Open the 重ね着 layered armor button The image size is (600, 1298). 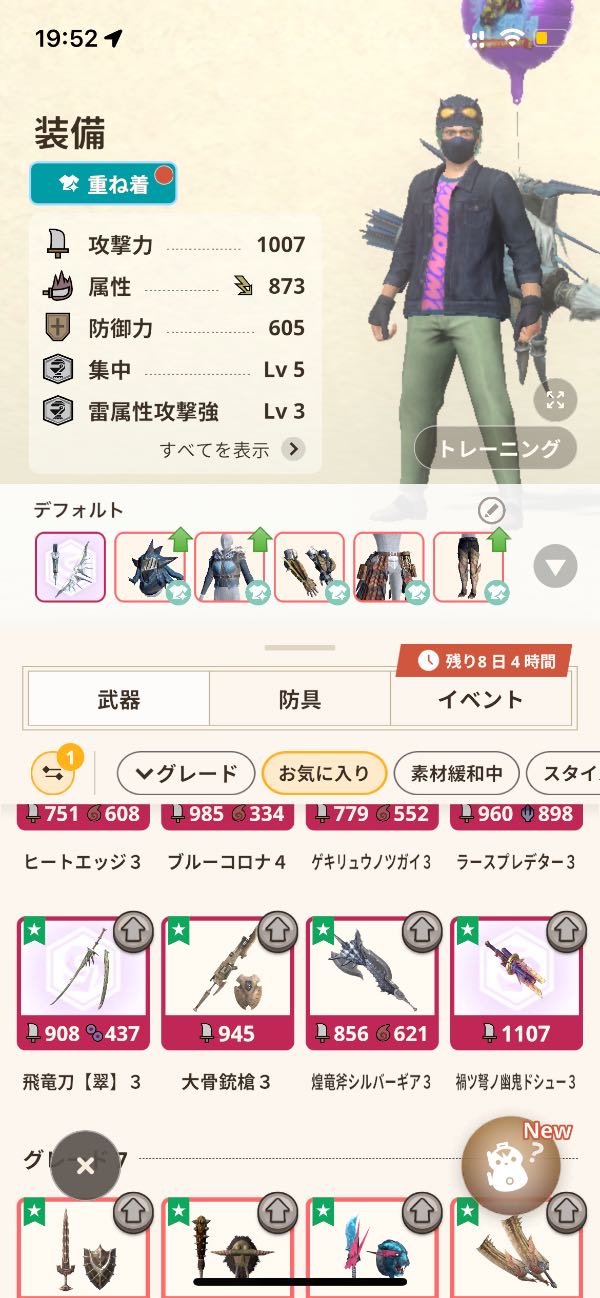(x=103, y=184)
